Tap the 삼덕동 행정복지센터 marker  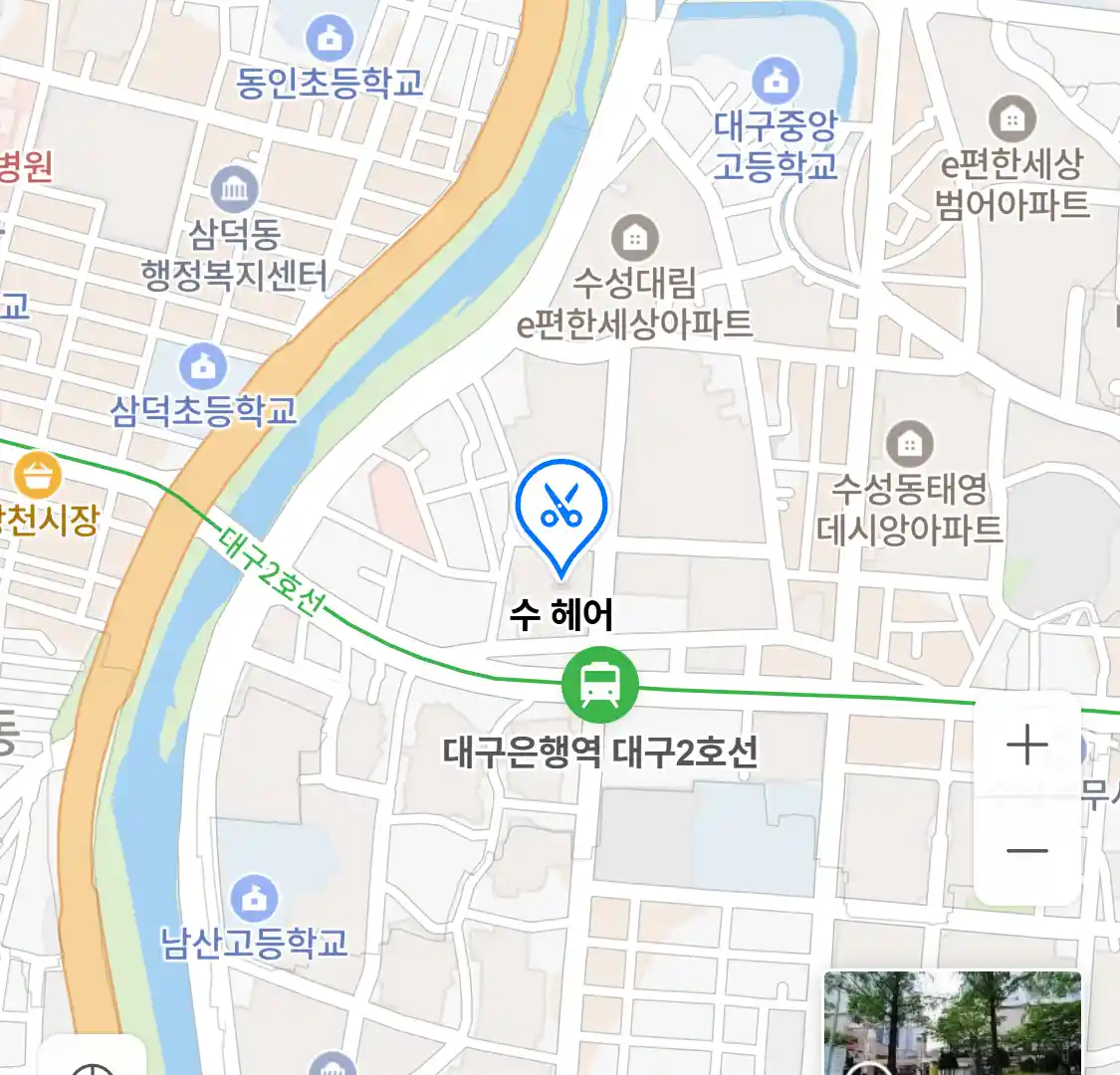(235, 189)
